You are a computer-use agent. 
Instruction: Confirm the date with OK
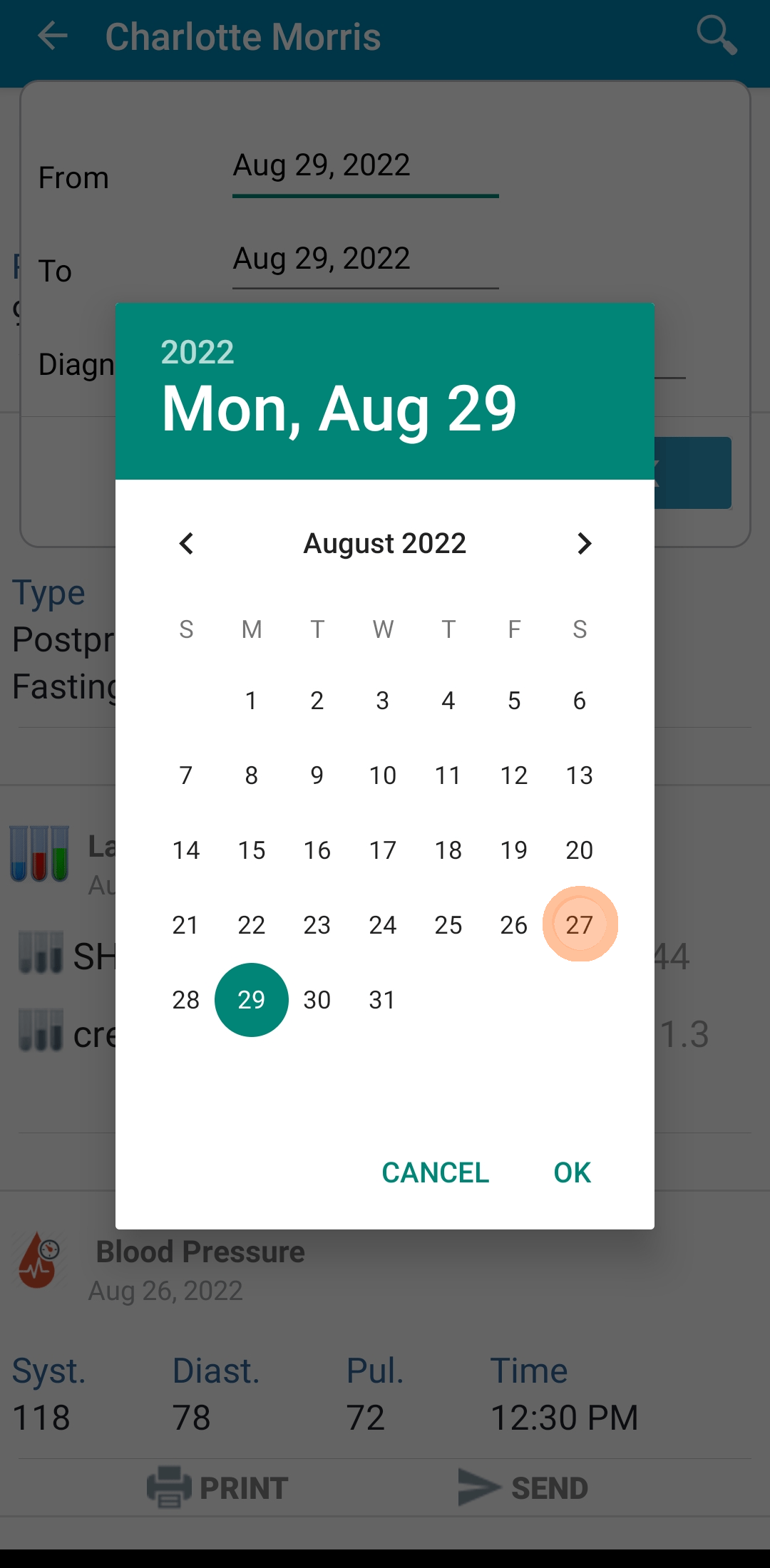[572, 1172]
